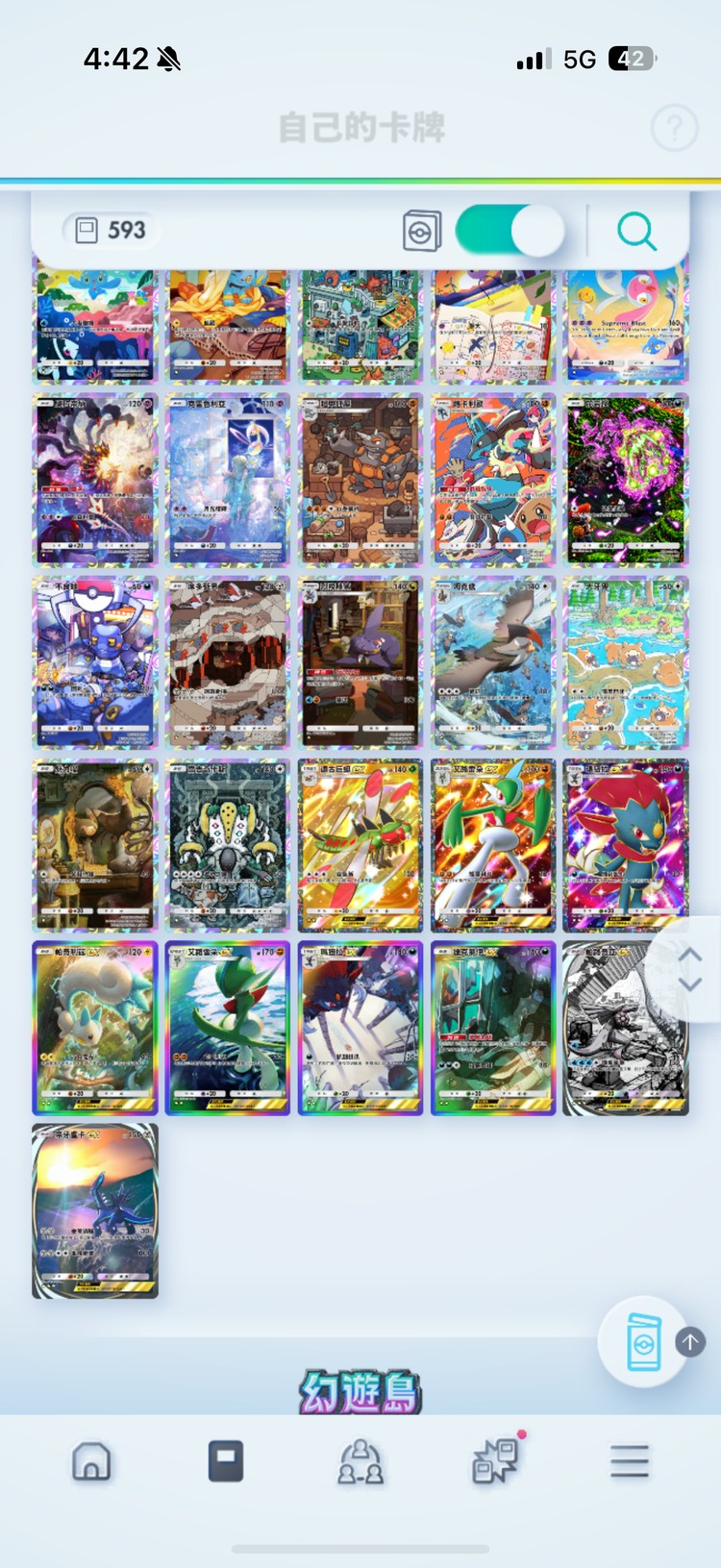The width and height of the screenshot is (721, 1568).
Task: Open the Pachirisu ex card
Action: coord(94,1028)
